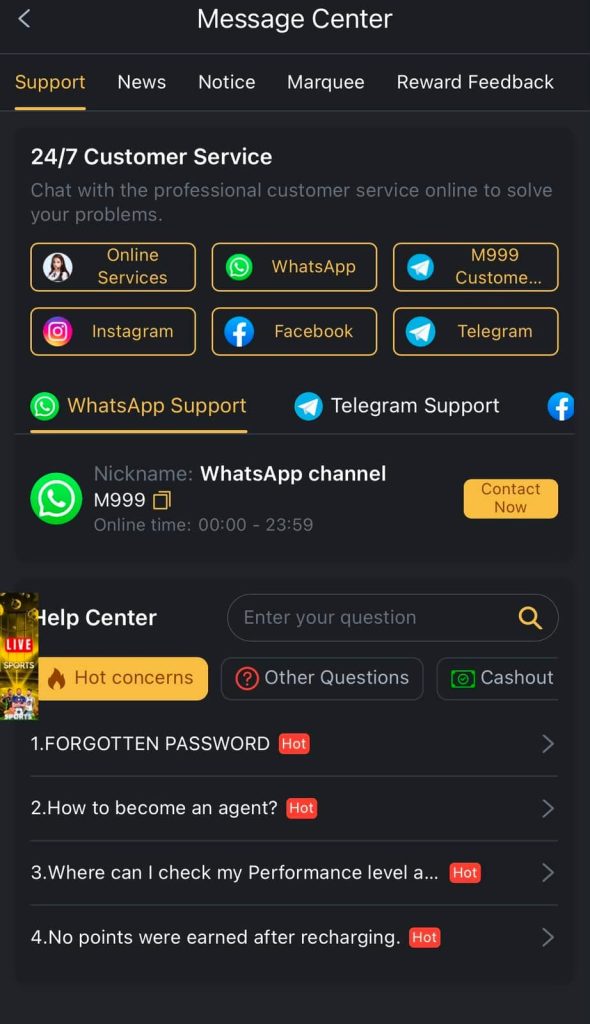Open How to become an agent
Screen dimensions: 590x1024
[293, 808]
